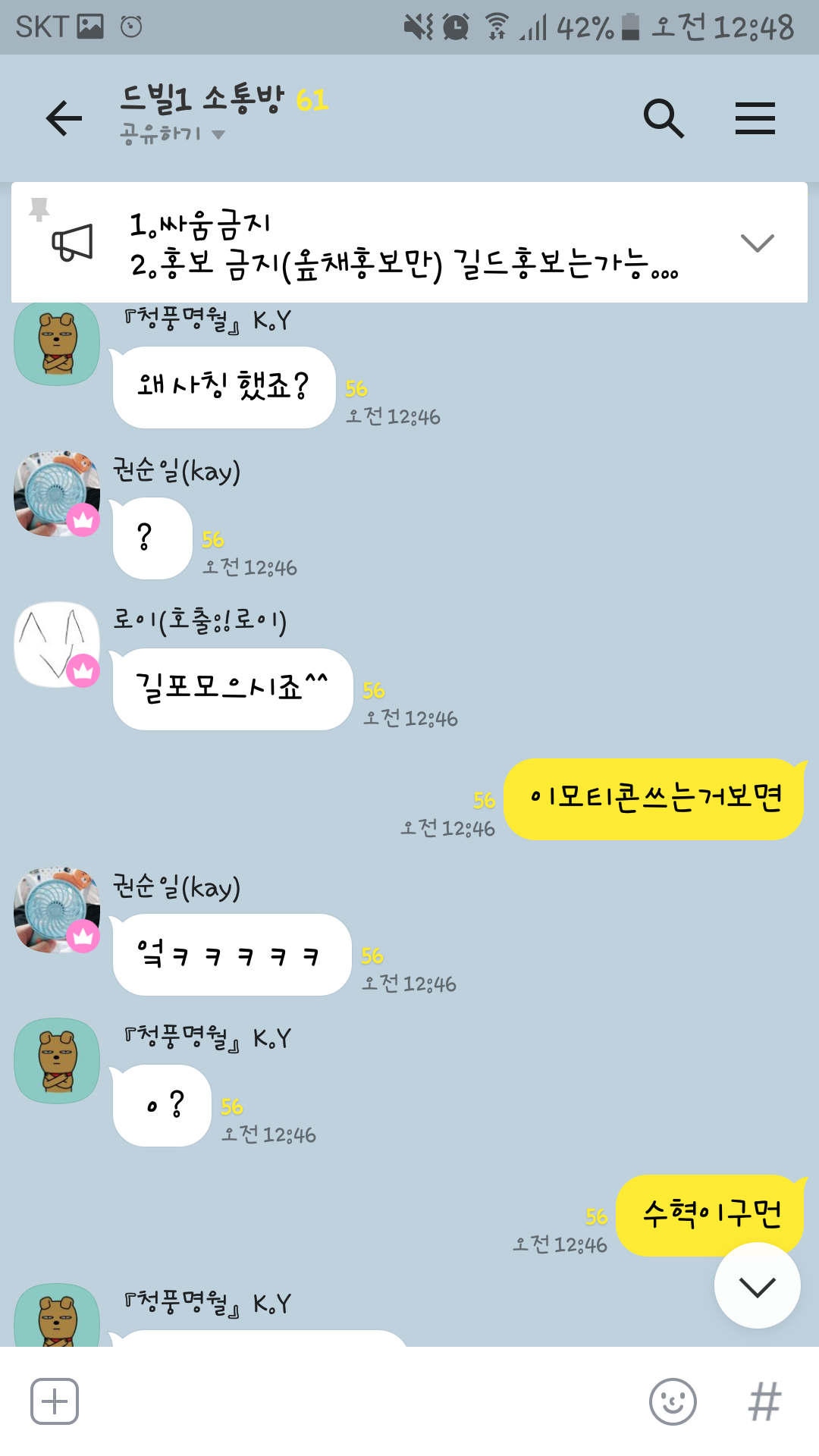
Task: Open the emoticon picker
Action: click(673, 1401)
